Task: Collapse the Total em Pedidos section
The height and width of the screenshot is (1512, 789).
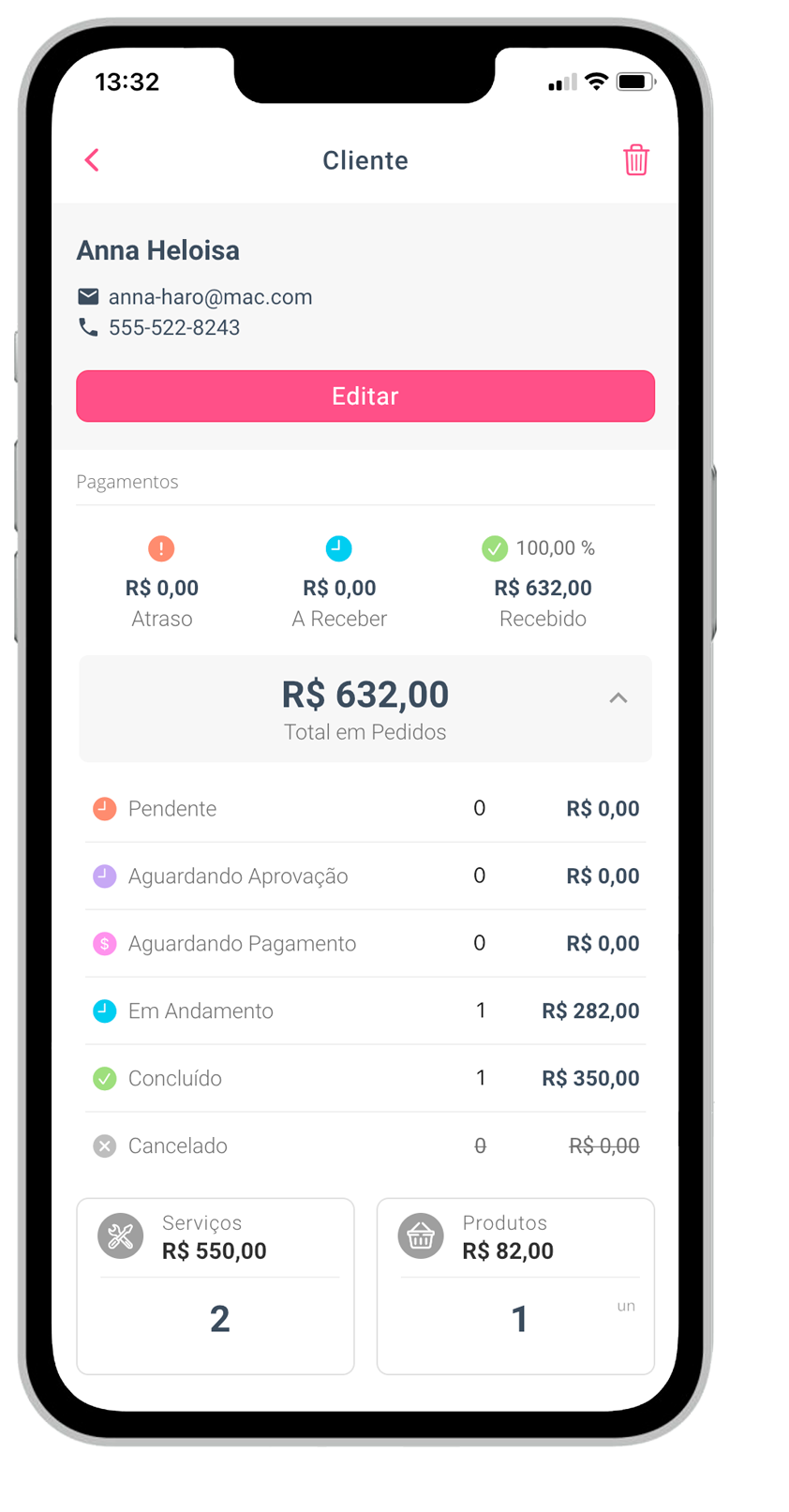Action: tap(618, 698)
